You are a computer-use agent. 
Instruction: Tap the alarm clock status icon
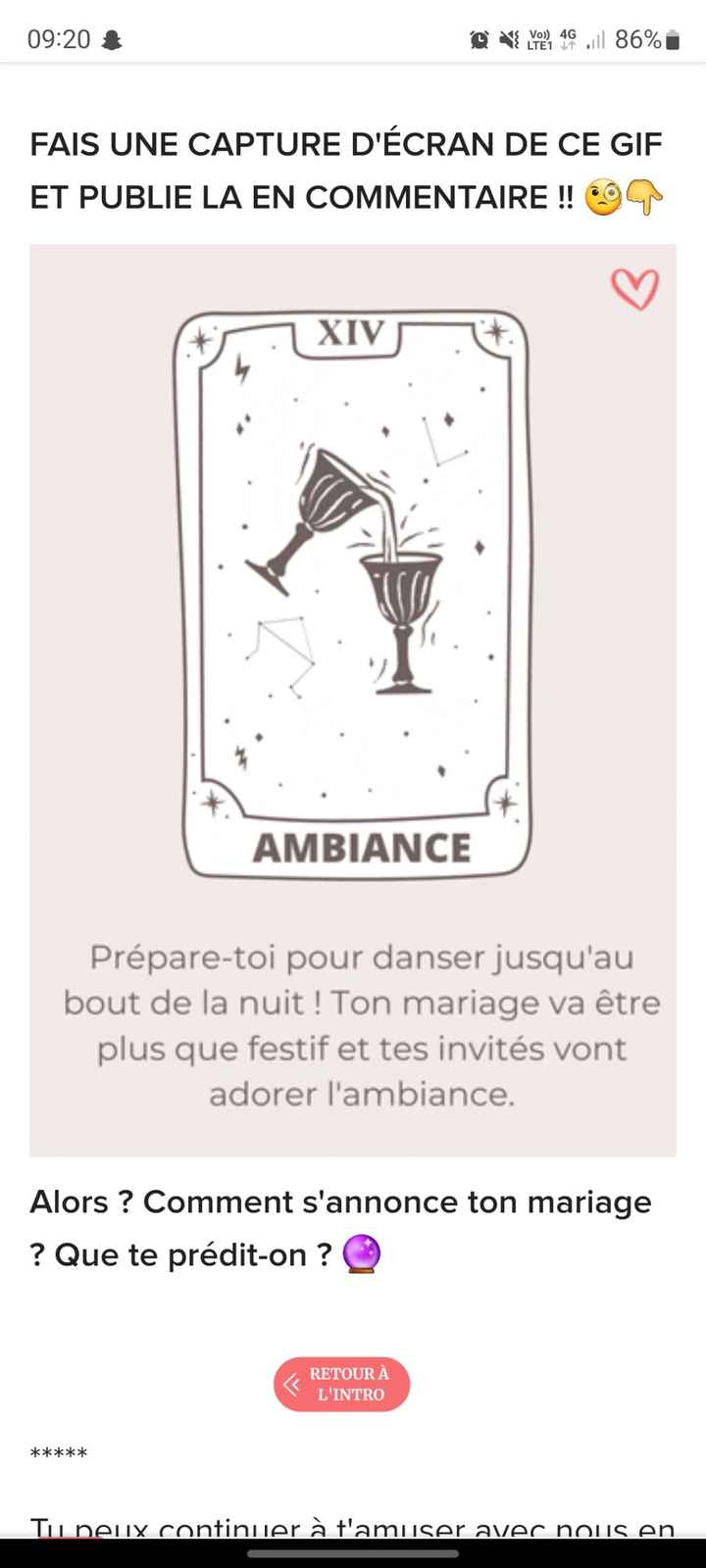[x=479, y=40]
